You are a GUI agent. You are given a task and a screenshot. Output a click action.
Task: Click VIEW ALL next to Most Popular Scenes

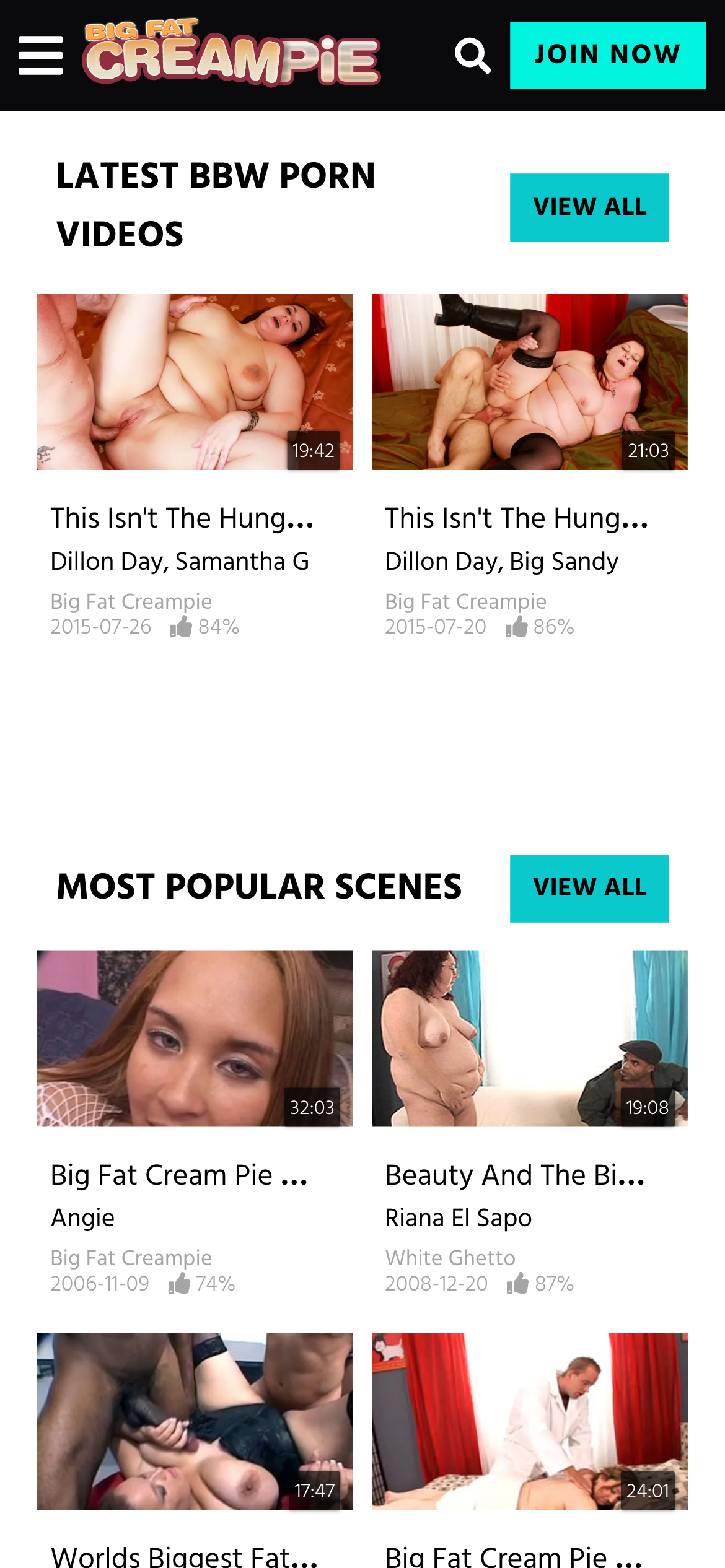(x=589, y=887)
